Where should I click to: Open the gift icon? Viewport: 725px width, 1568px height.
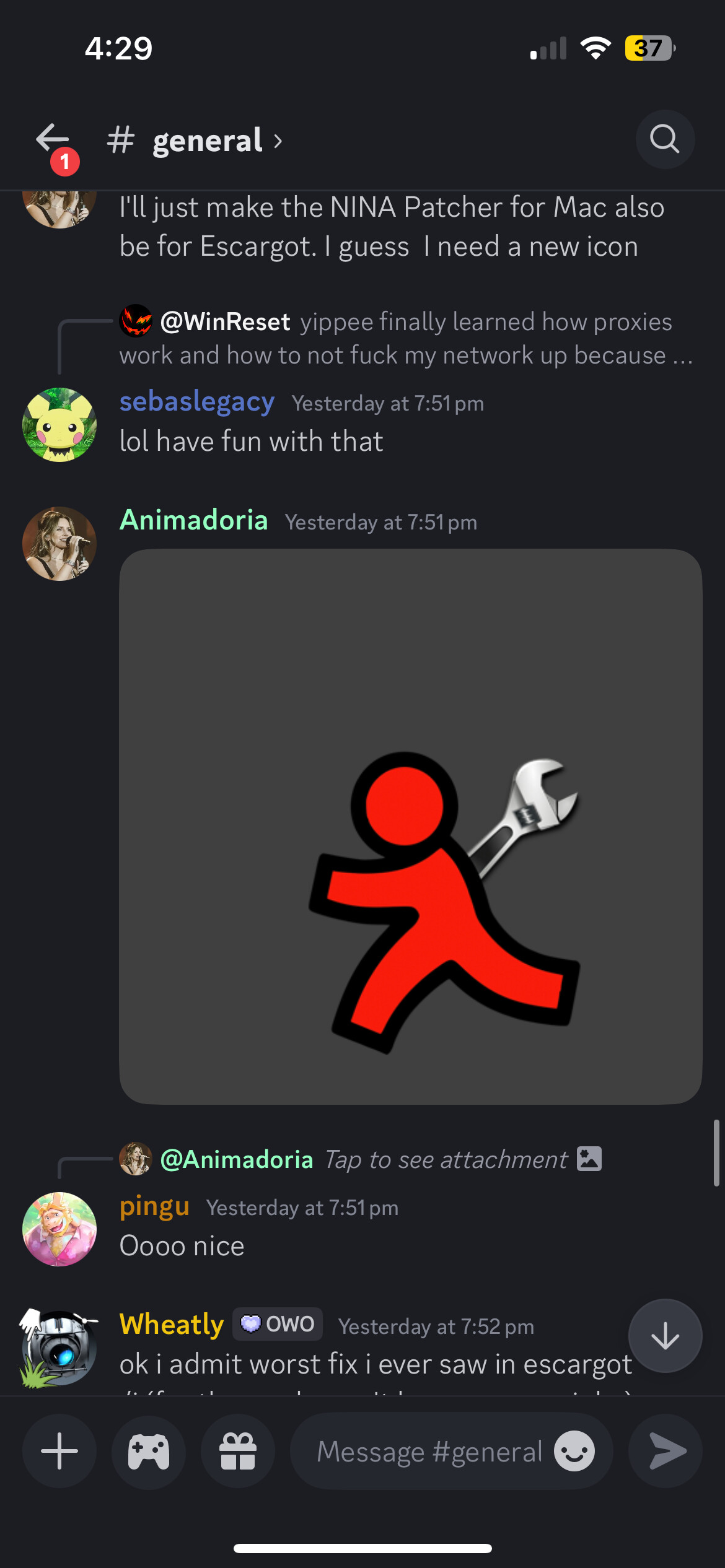238,1451
